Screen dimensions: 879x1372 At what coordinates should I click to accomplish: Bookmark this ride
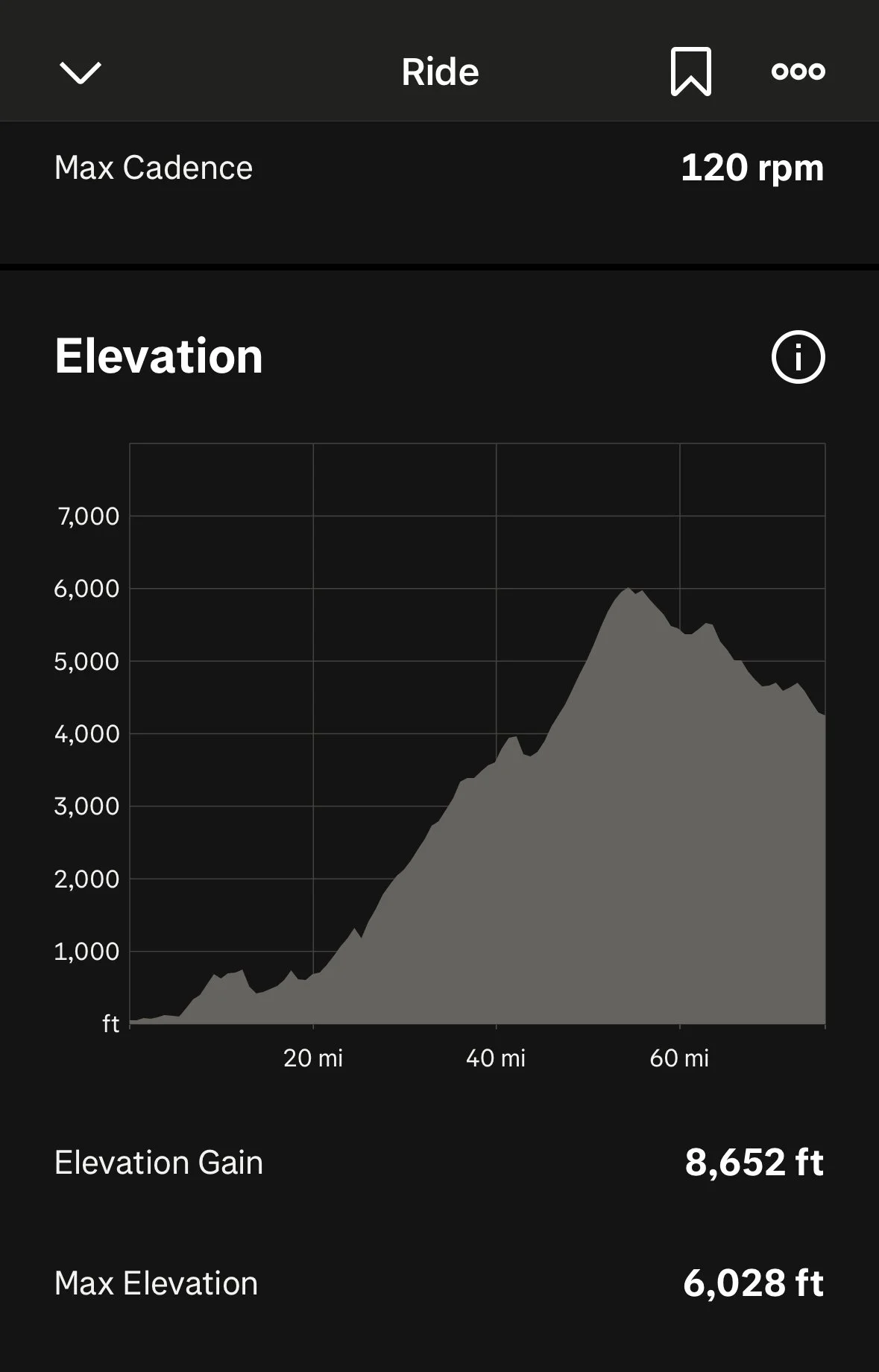click(691, 72)
